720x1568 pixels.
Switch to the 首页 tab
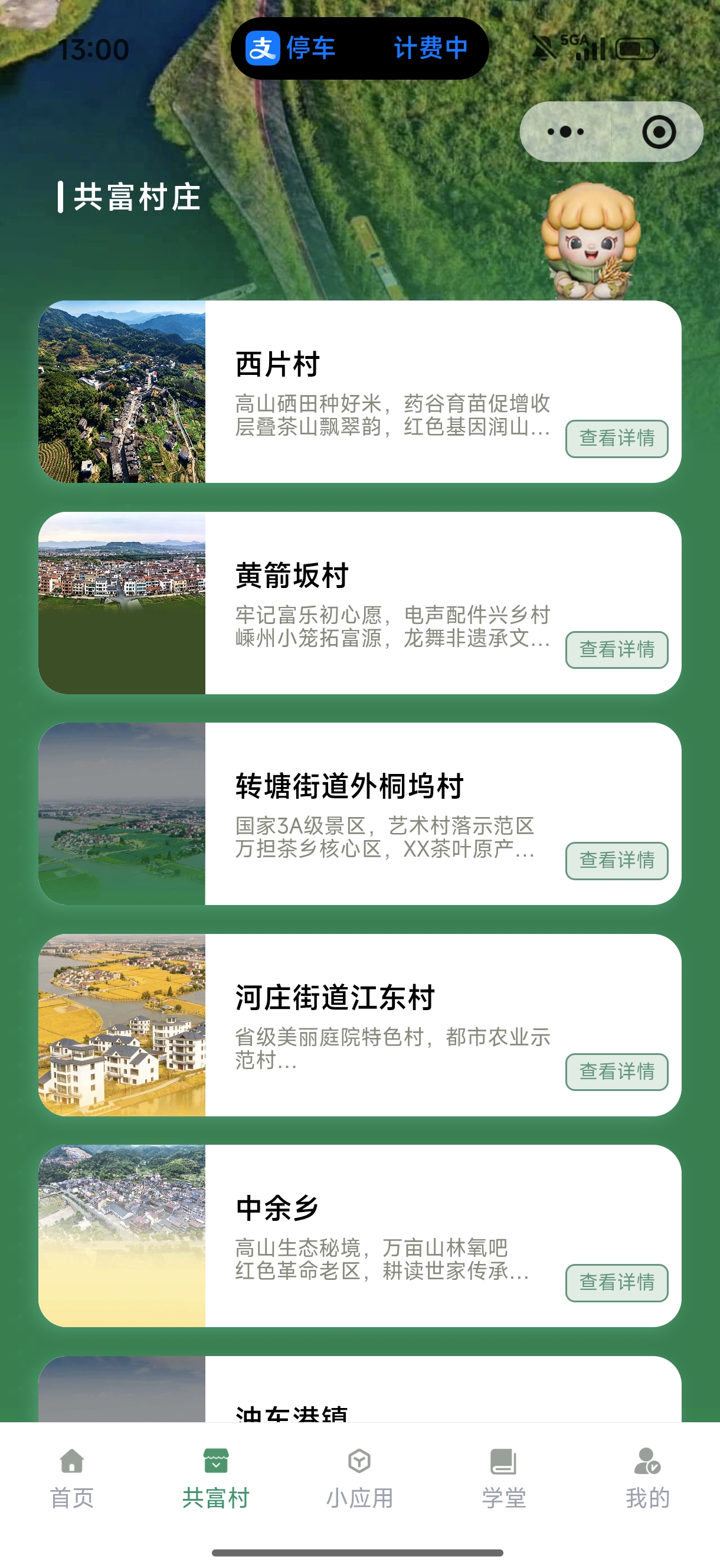pos(72,1478)
